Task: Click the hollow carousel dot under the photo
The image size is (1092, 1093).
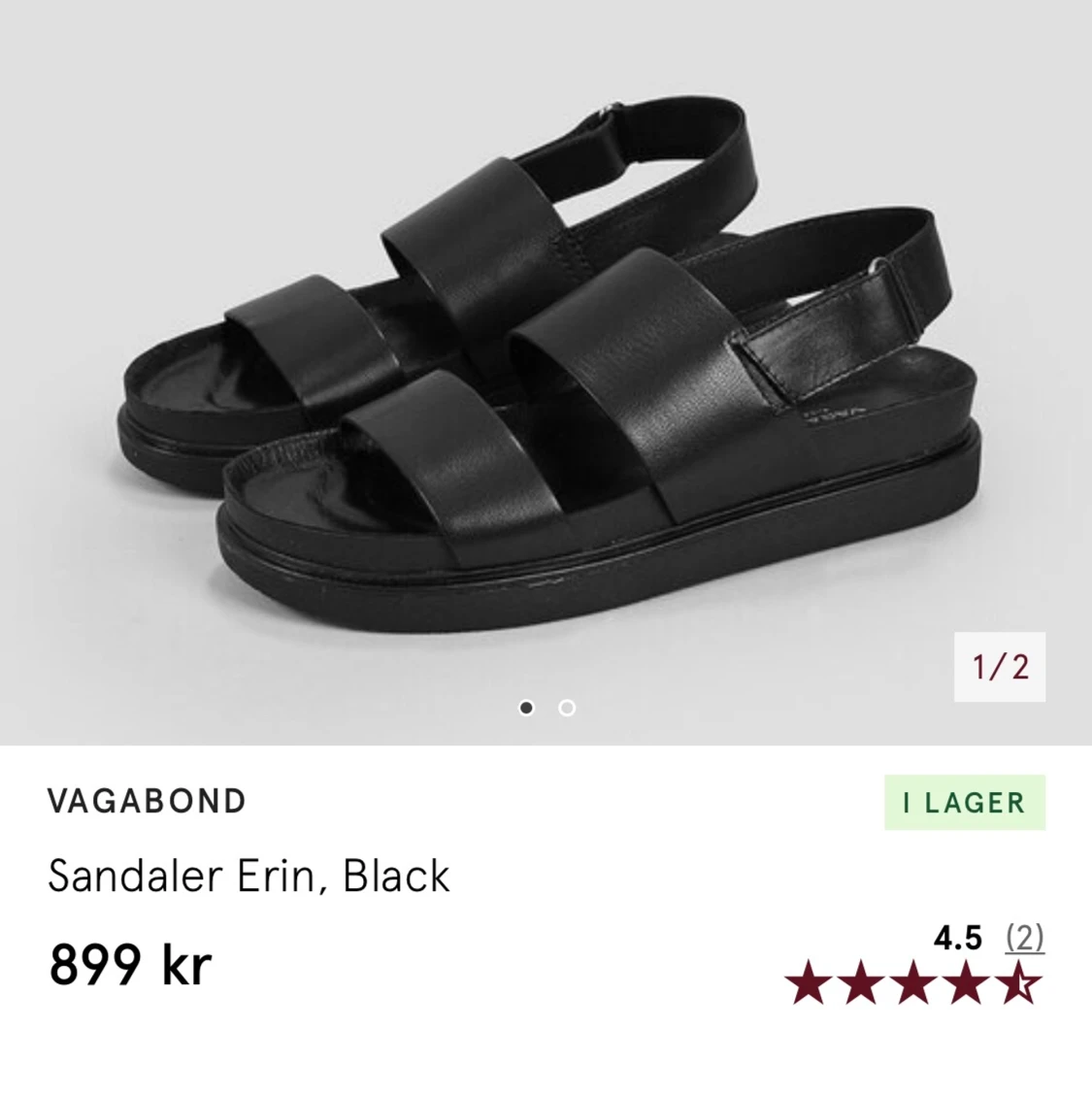Action: [x=567, y=710]
